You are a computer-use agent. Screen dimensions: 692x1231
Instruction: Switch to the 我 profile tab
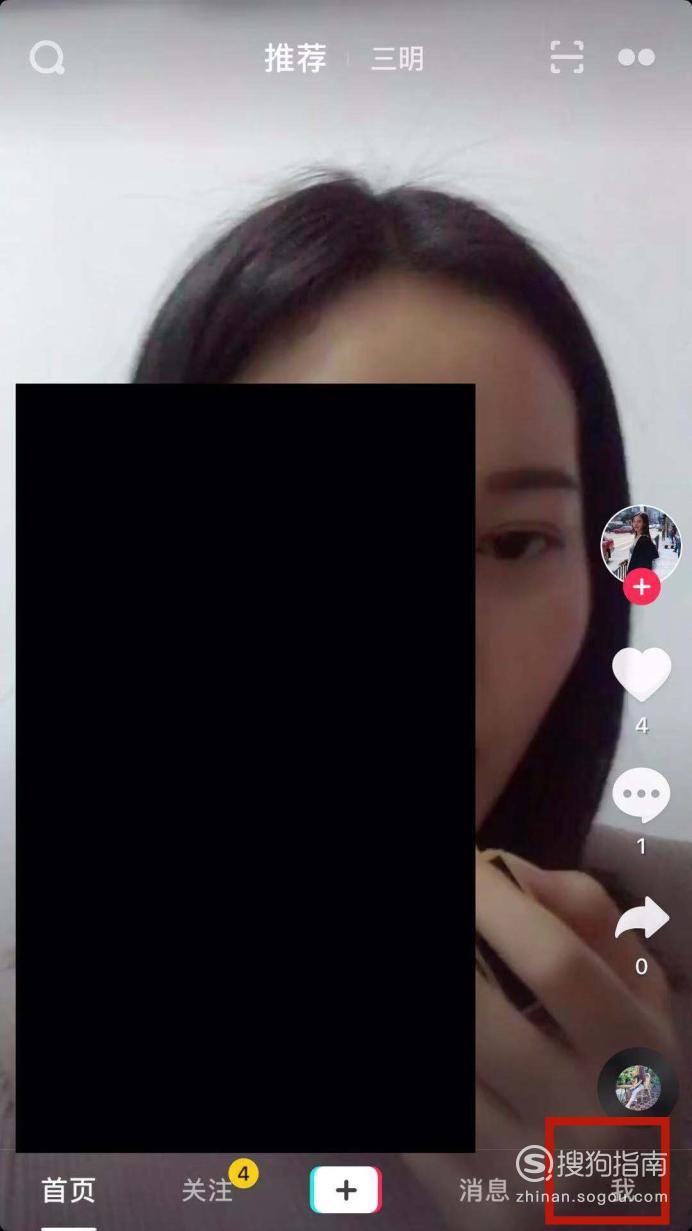[x=623, y=1190]
